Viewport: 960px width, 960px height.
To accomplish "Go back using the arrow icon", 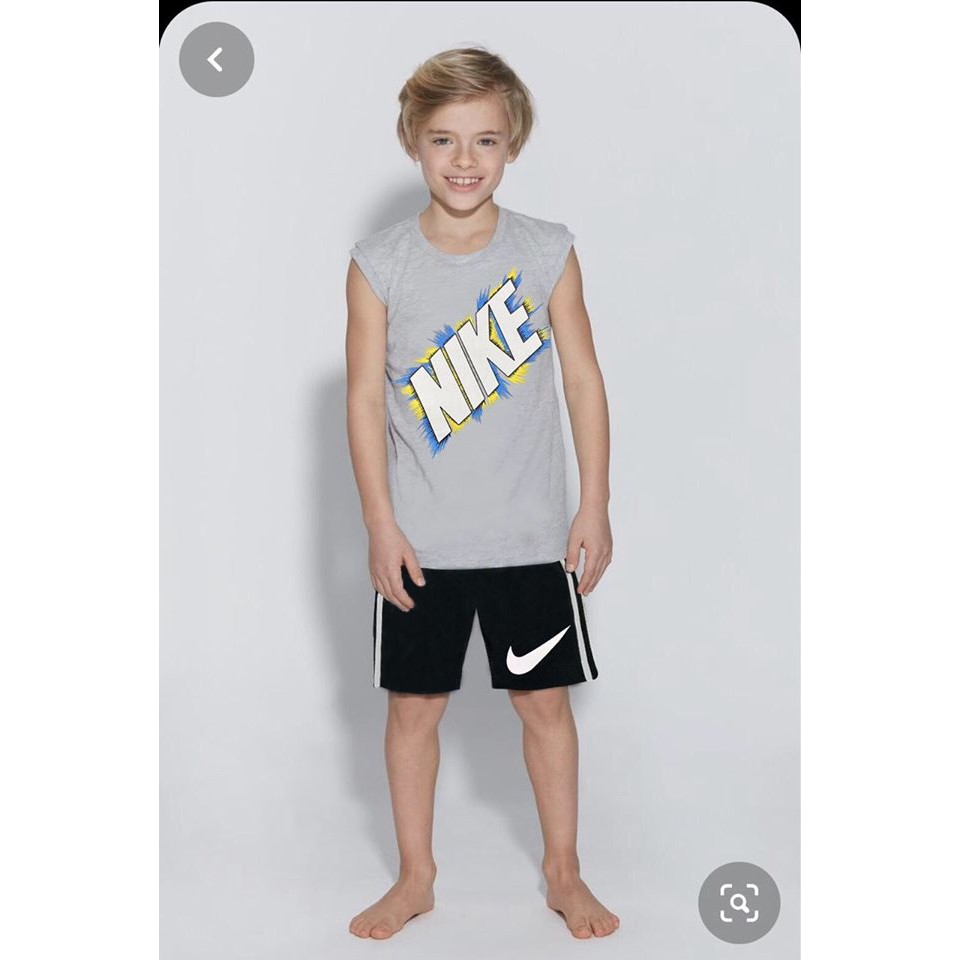I will pyautogui.click(x=216, y=60).
